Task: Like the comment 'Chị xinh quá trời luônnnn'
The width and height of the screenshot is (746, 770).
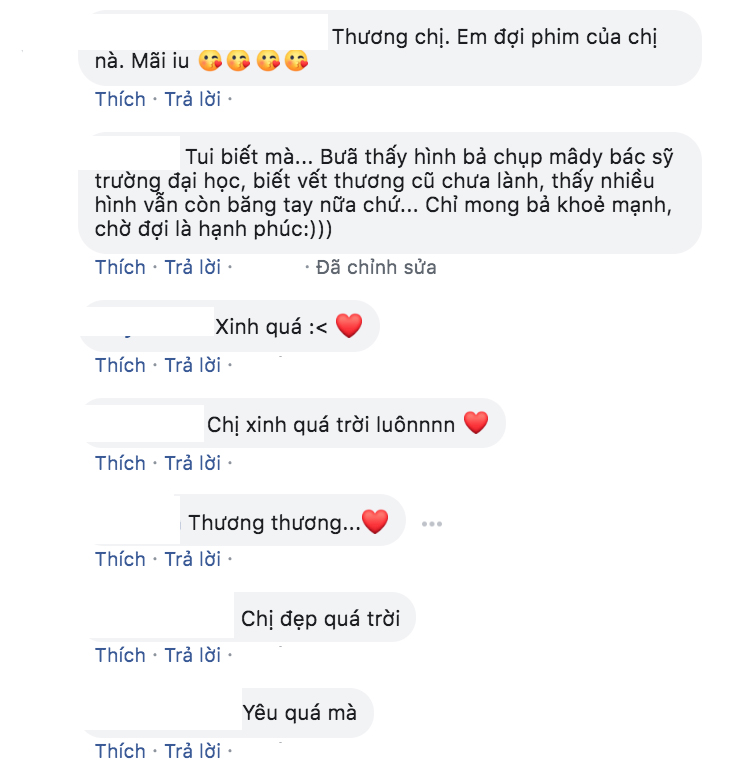Action: 120,463
